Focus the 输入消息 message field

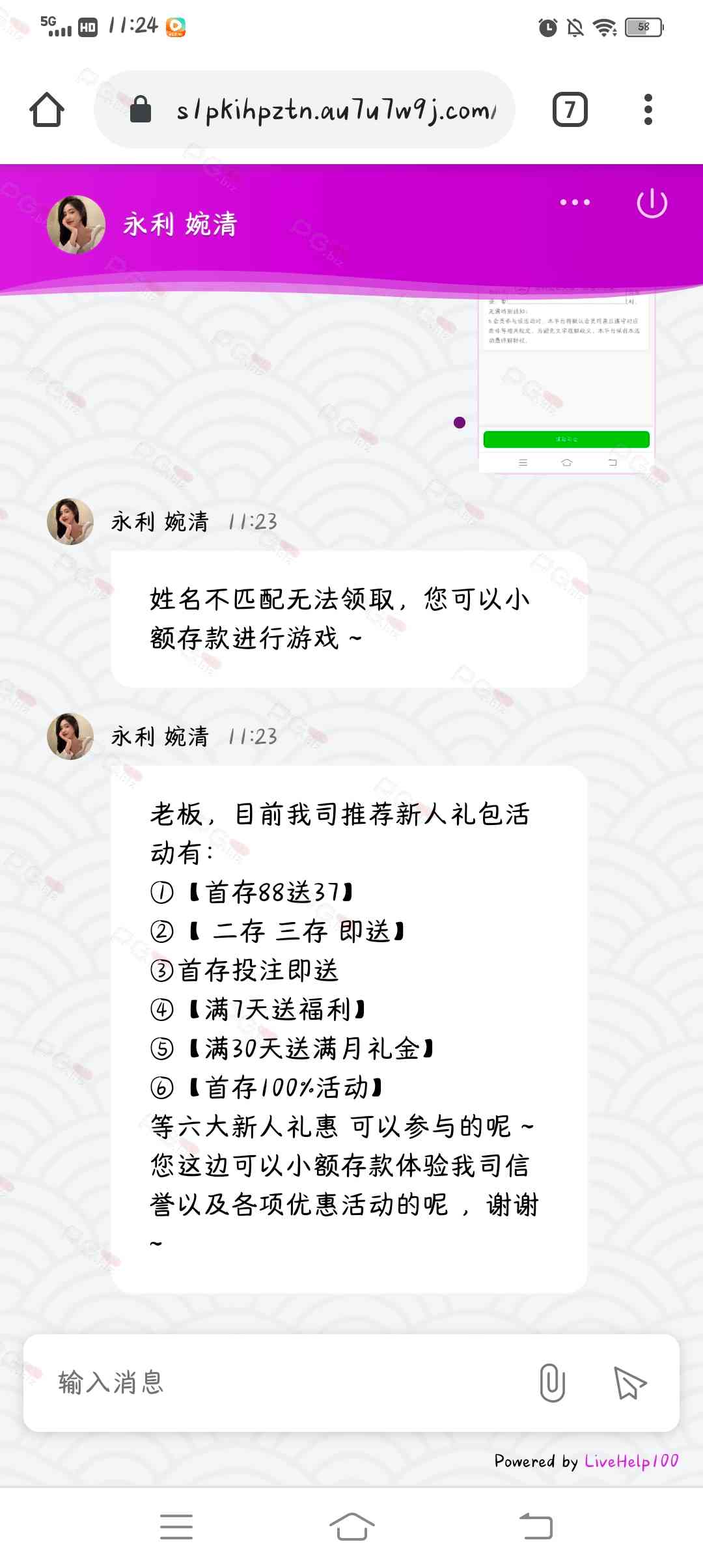(280, 1382)
